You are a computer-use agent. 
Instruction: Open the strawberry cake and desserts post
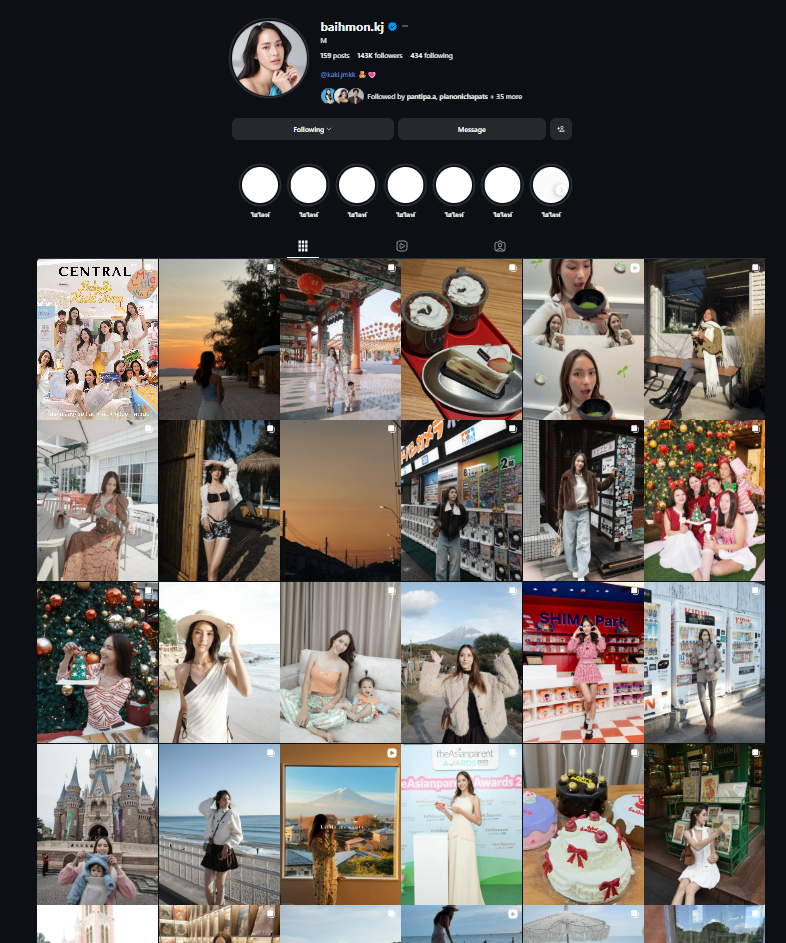(461, 339)
